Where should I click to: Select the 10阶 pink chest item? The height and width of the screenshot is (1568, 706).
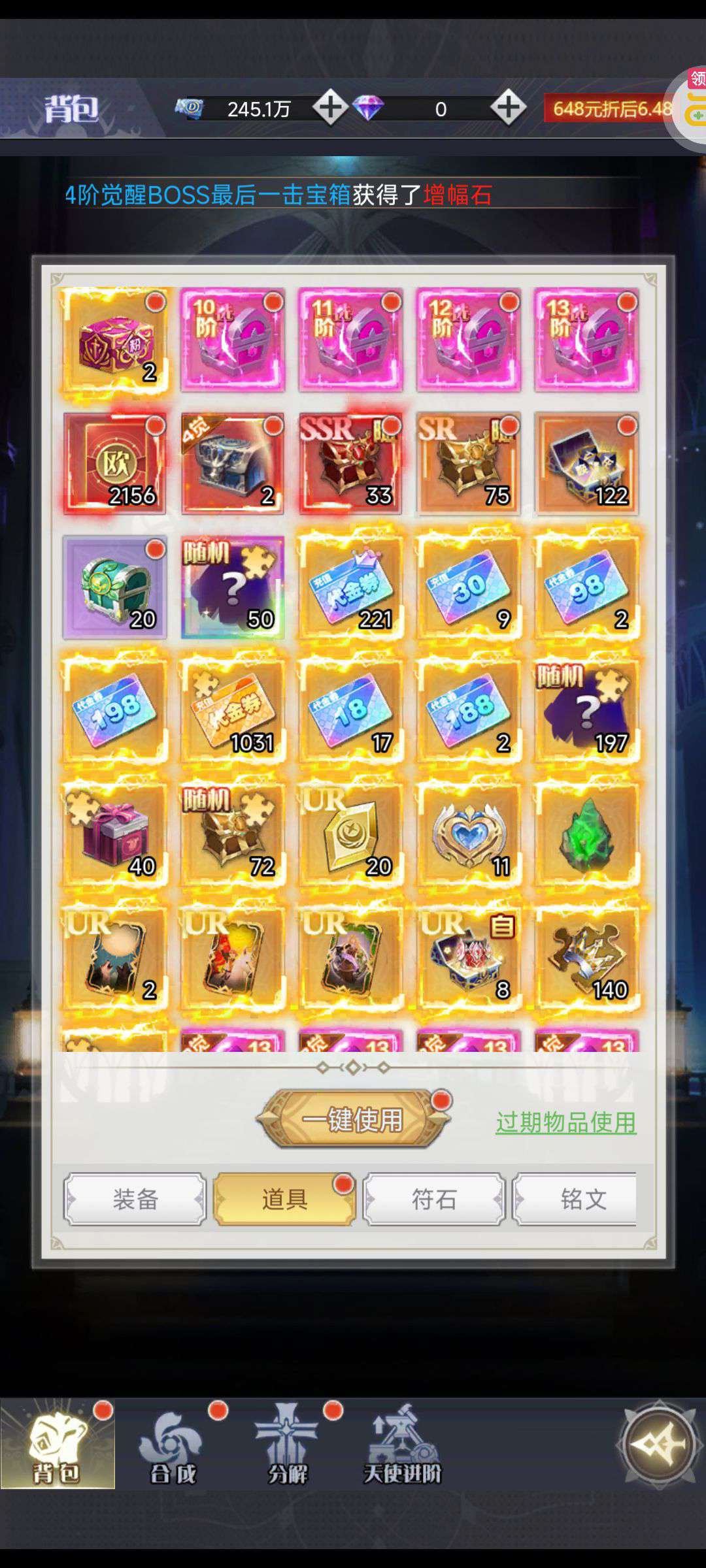click(233, 340)
